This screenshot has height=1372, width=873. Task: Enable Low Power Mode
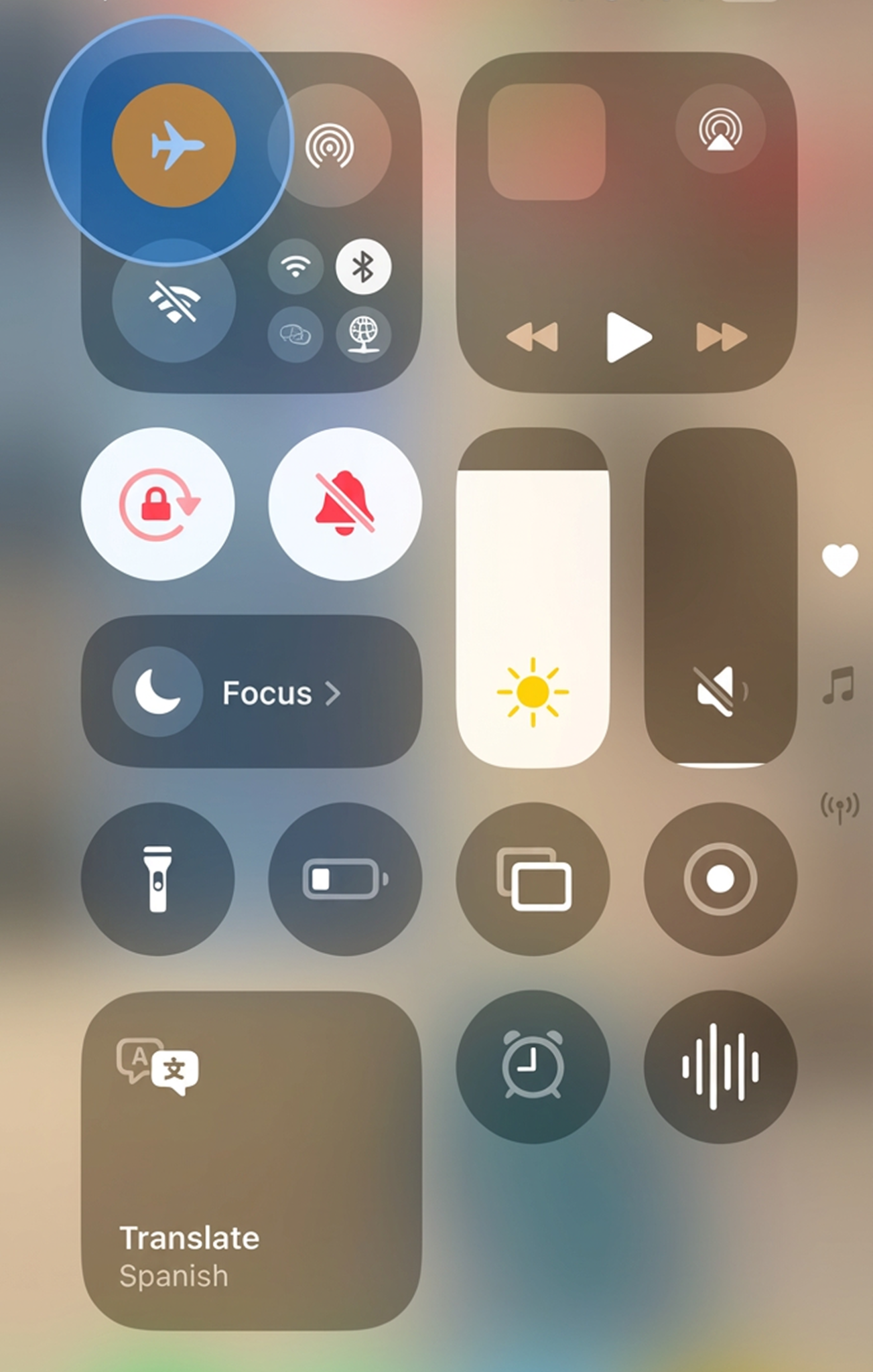coord(345,879)
